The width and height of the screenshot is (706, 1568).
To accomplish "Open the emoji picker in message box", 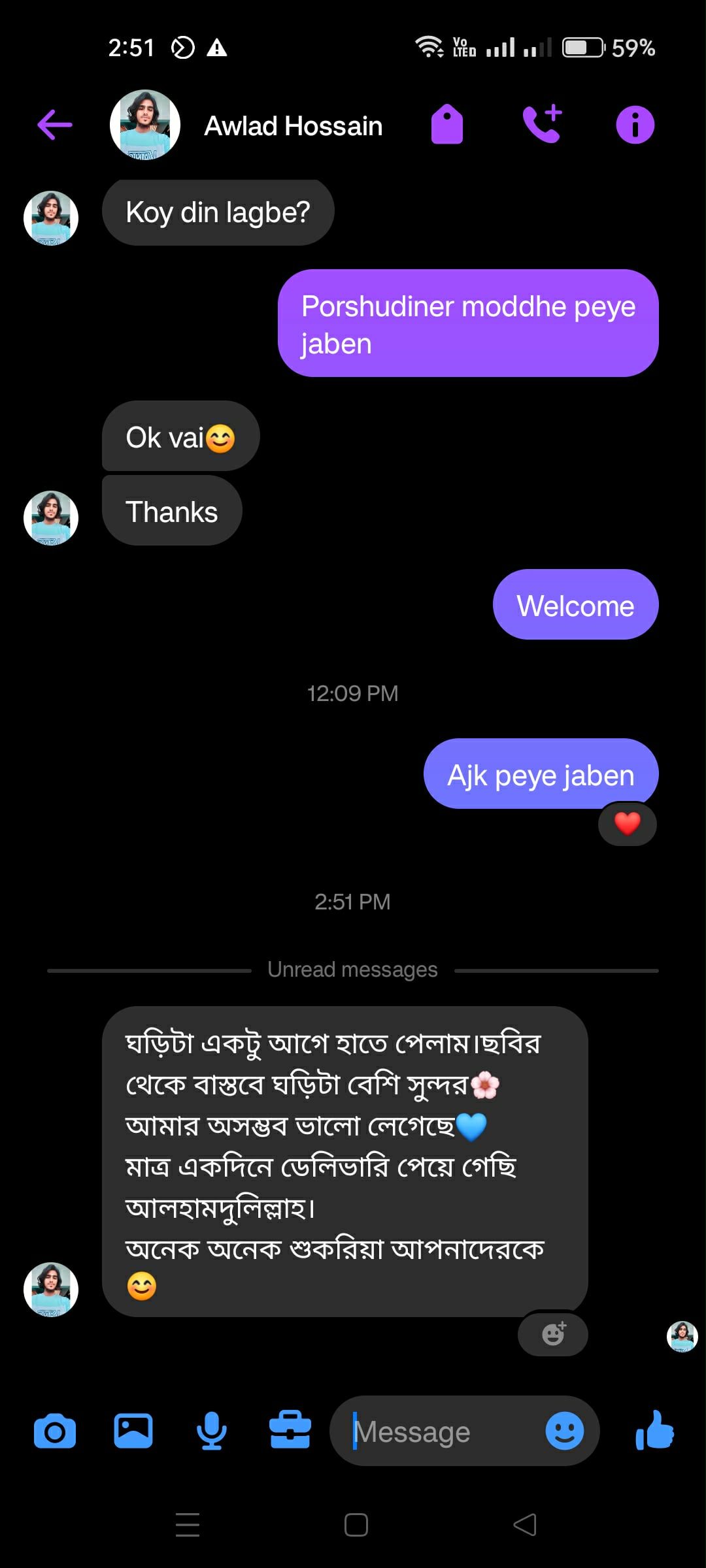I will coord(564,1431).
